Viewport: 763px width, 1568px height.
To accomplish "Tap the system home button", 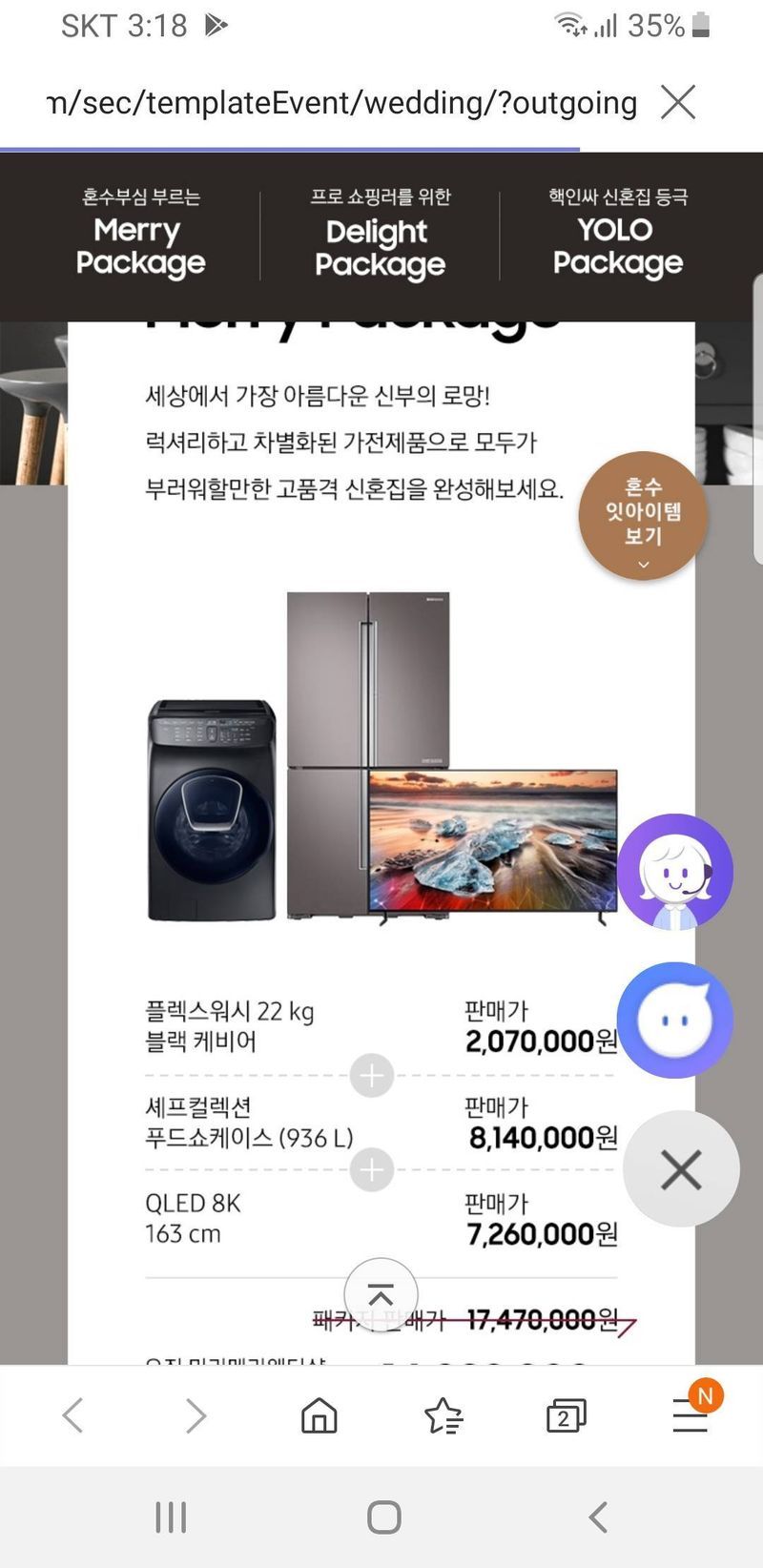I will coord(383,1516).
